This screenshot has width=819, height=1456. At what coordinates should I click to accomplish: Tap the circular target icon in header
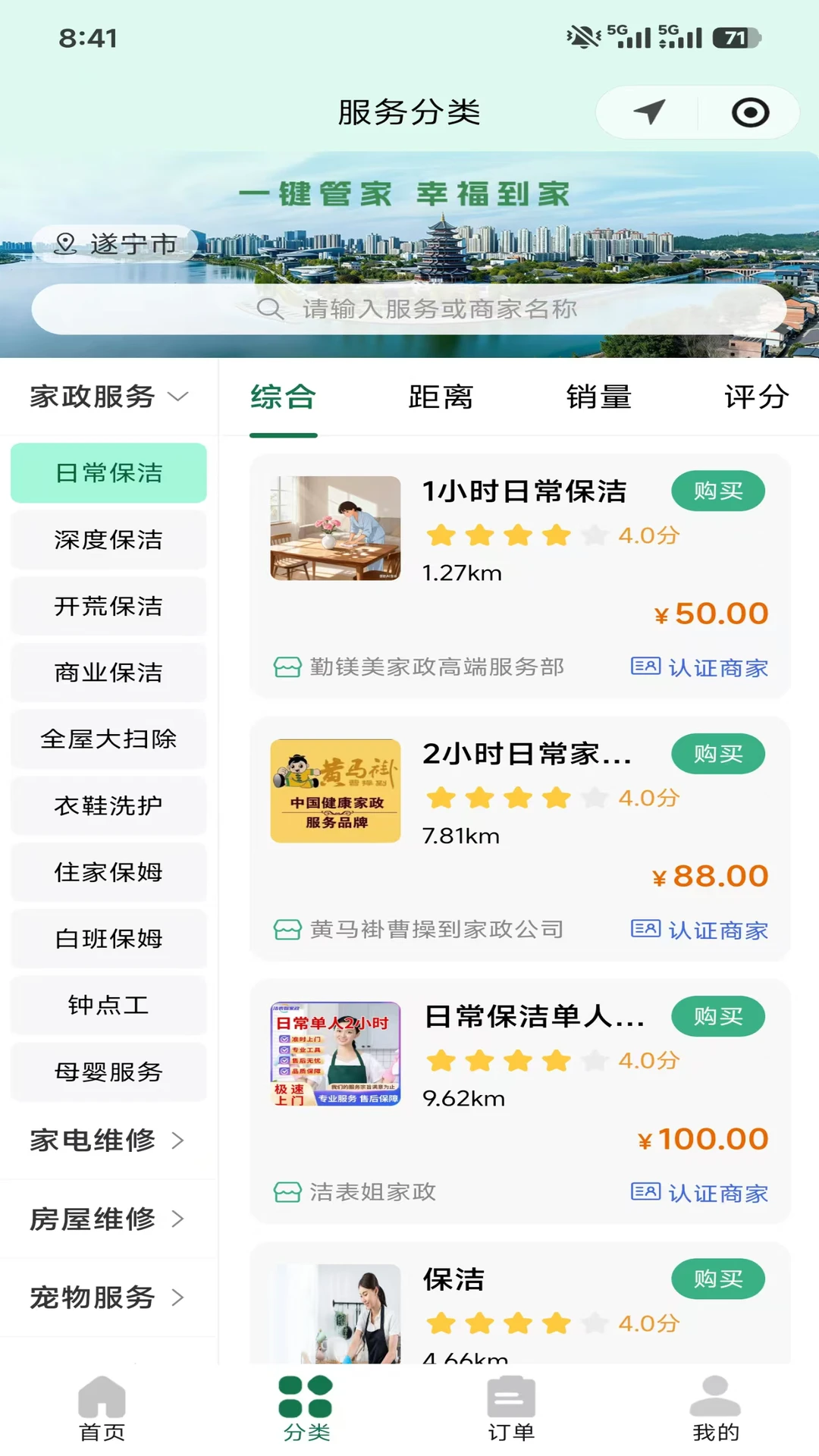click(x=750, y=112)
